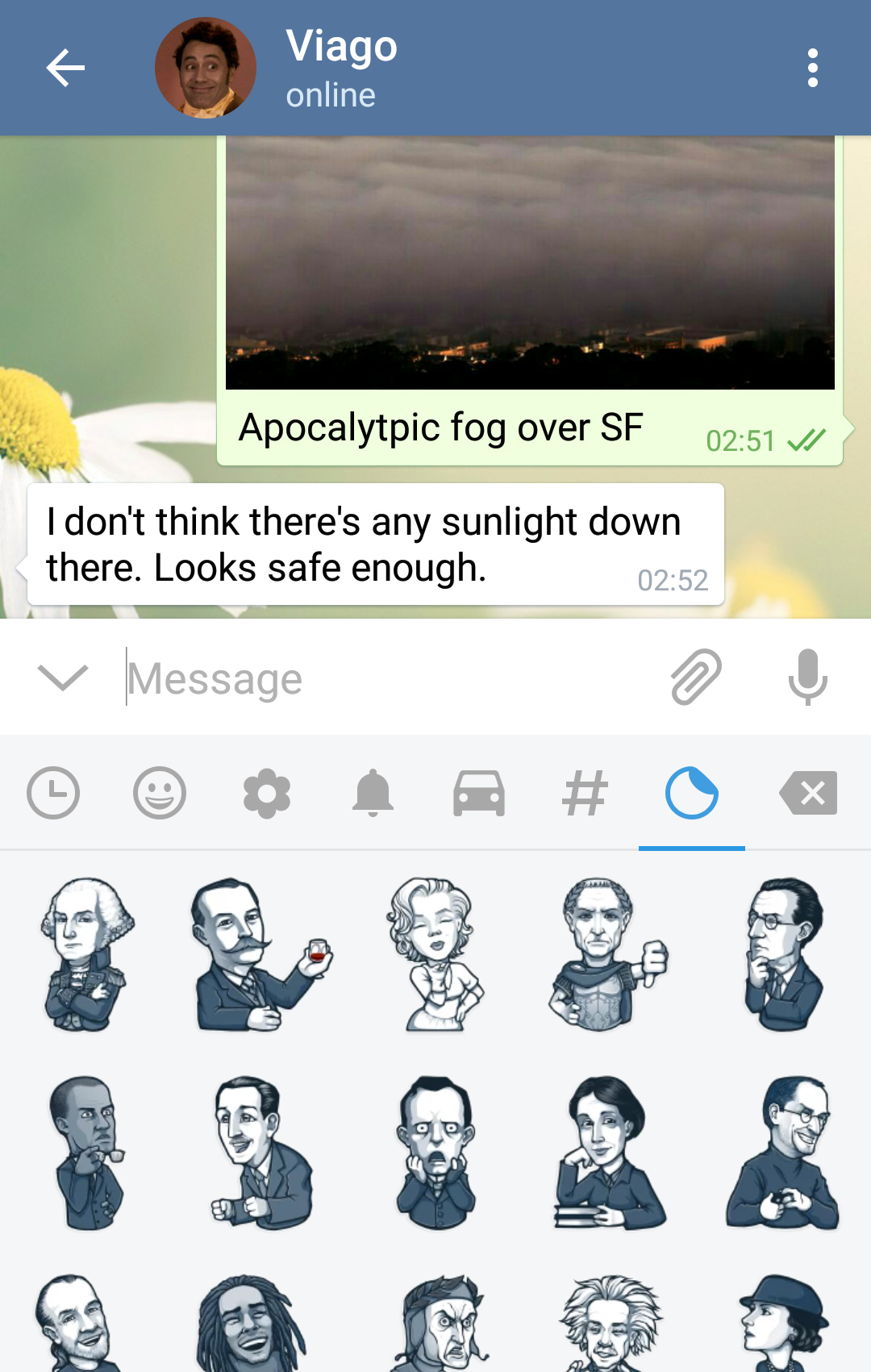
Task: Open the chat overflow menu
Action: 812,68
